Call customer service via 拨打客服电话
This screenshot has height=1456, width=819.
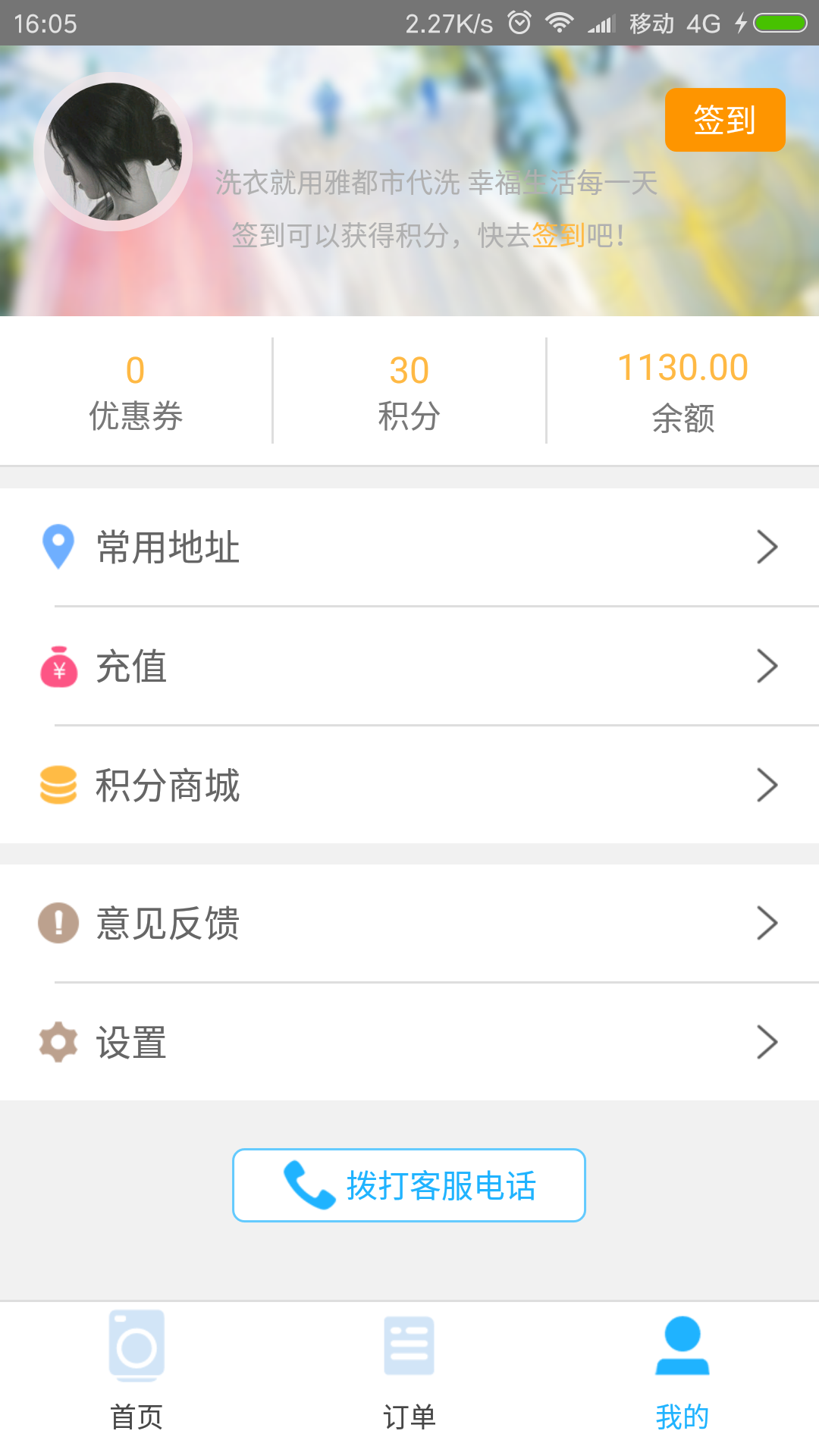pyautogui.click(x=409, y=1185)
